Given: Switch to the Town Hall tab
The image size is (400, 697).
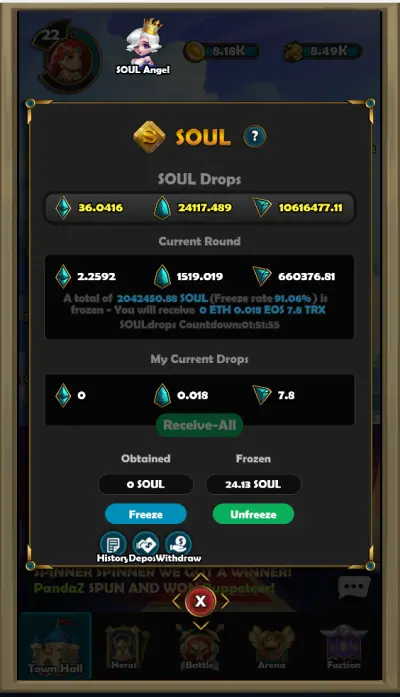Looking at the screenshot, I should point(56,645).
